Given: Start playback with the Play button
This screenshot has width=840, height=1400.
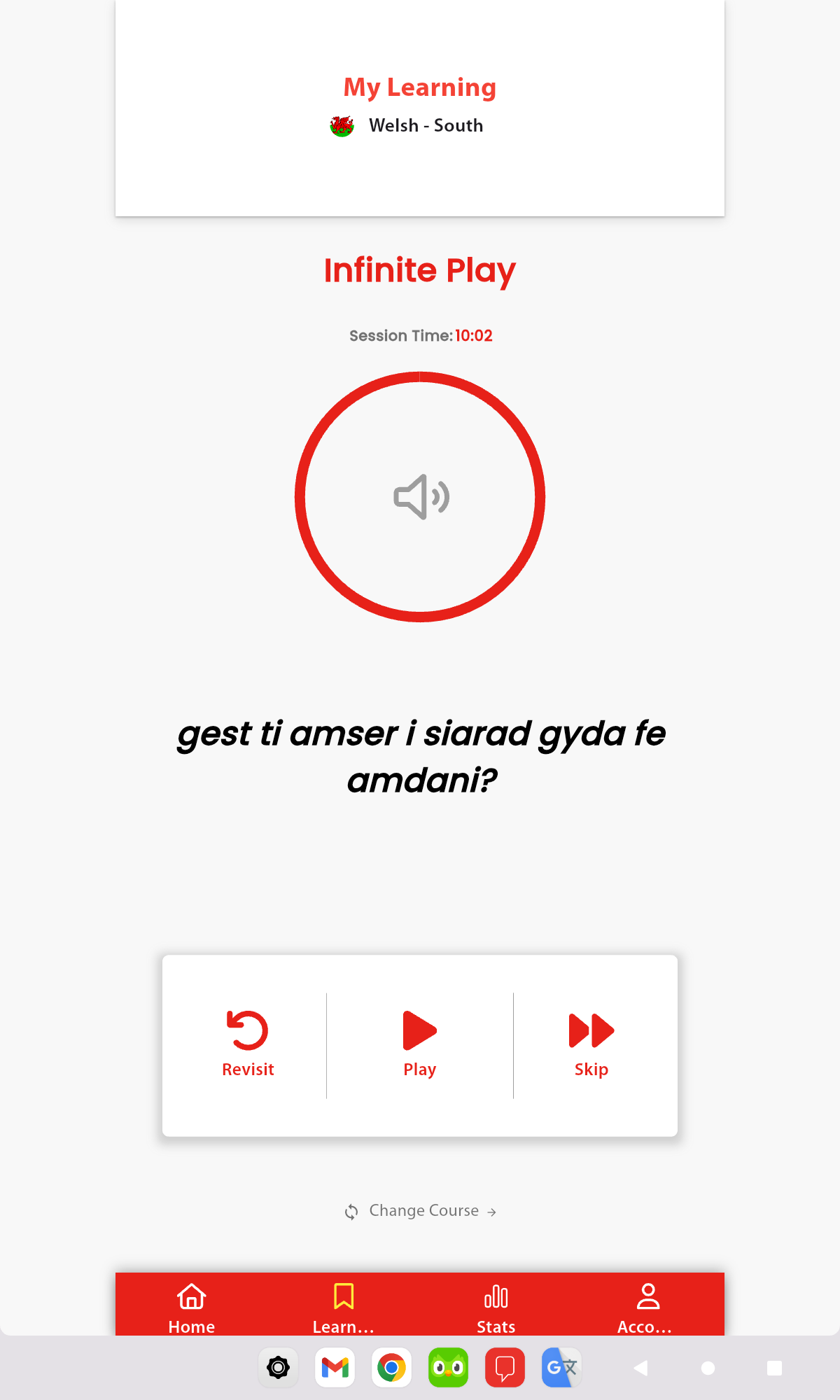Looking at the screenshot, I should coord(420,1043).
